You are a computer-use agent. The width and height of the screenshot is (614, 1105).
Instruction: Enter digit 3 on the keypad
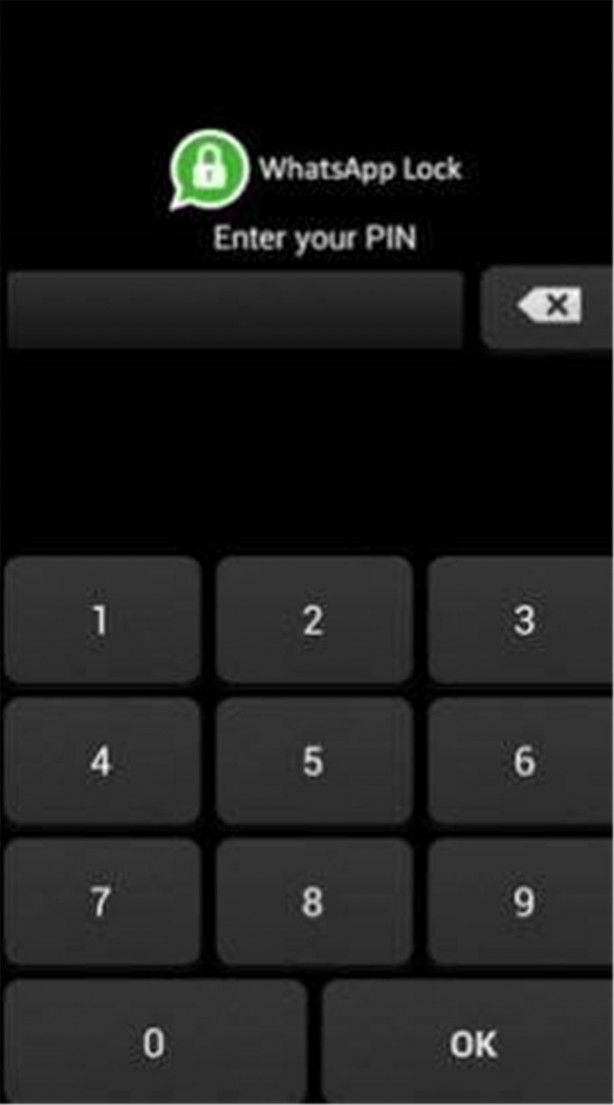point(522,621)
